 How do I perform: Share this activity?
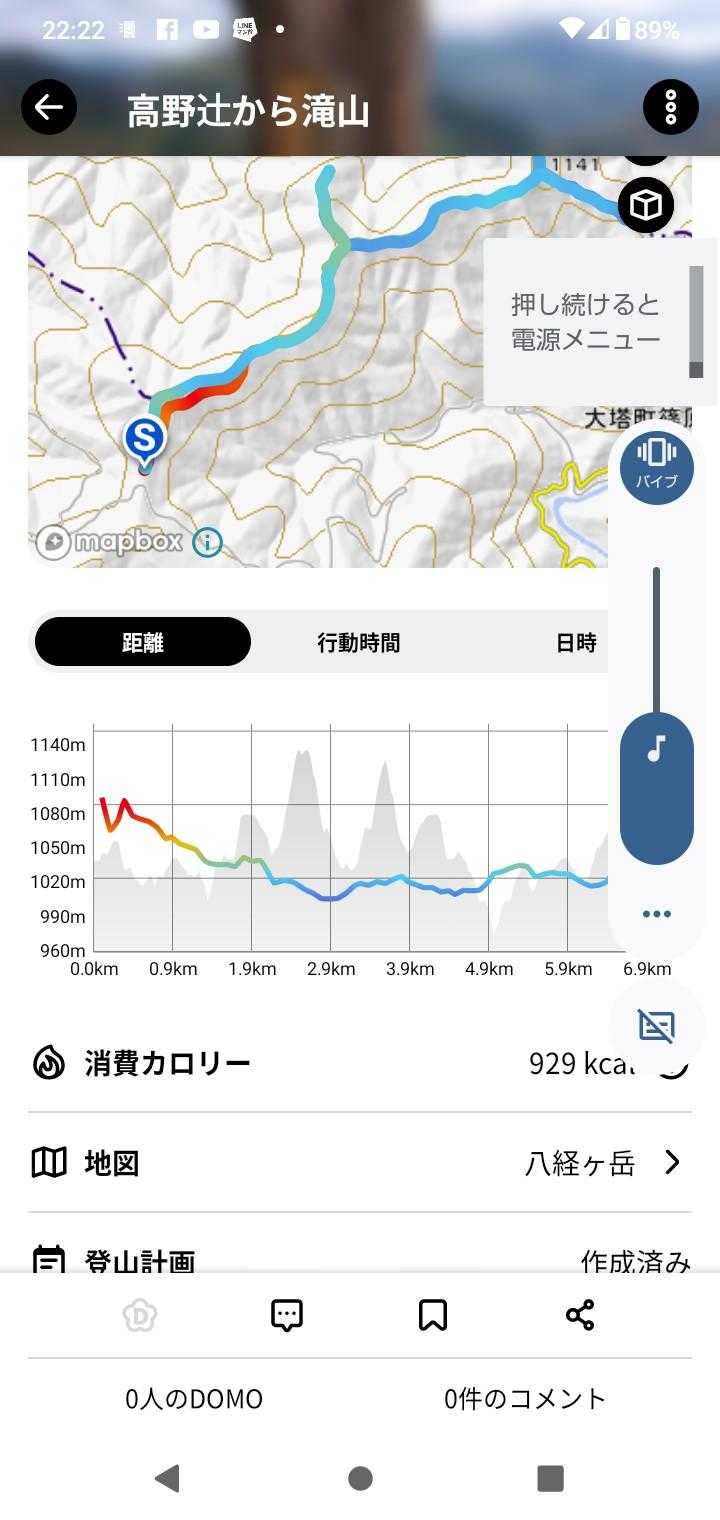point(580,1315)
